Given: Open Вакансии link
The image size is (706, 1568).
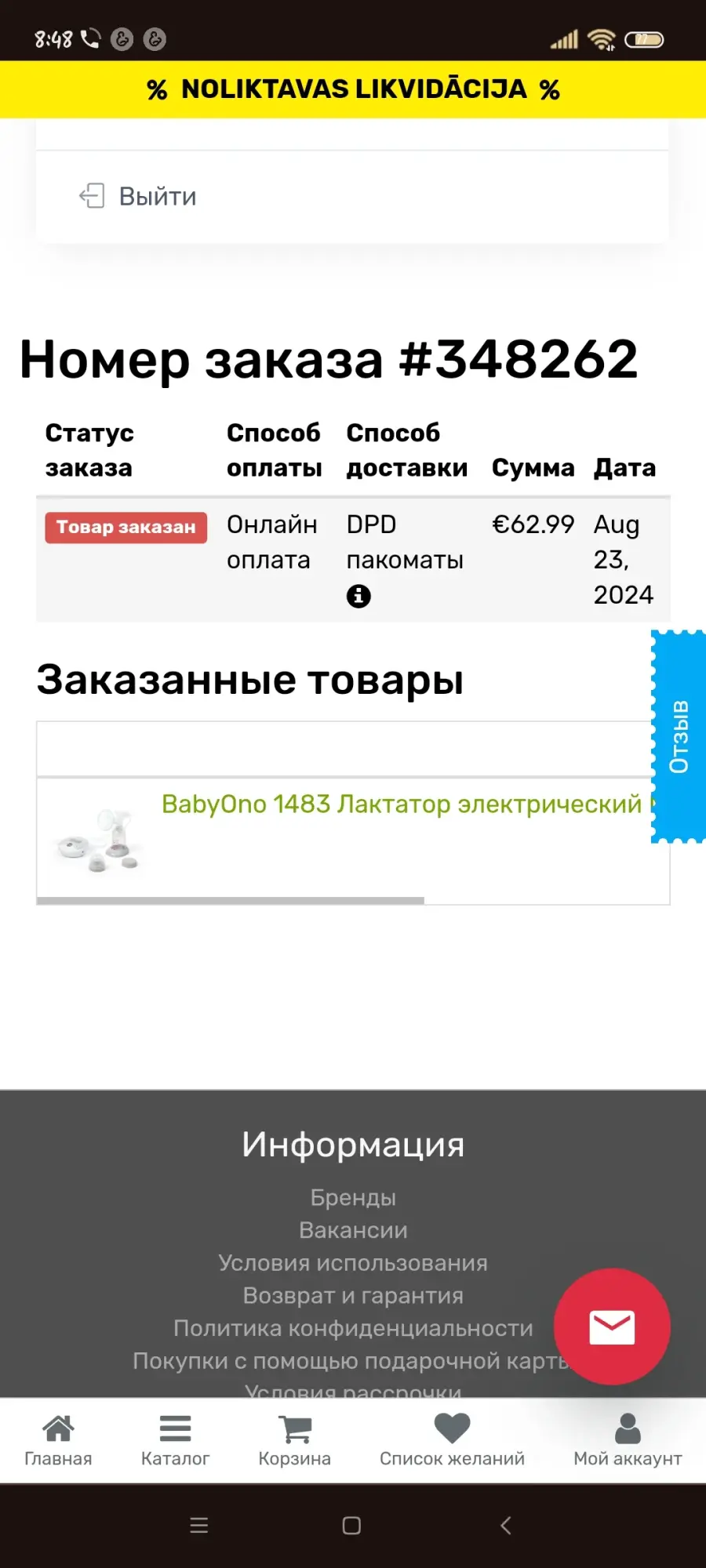Looking at the screenshot, I should (353, 1230).
